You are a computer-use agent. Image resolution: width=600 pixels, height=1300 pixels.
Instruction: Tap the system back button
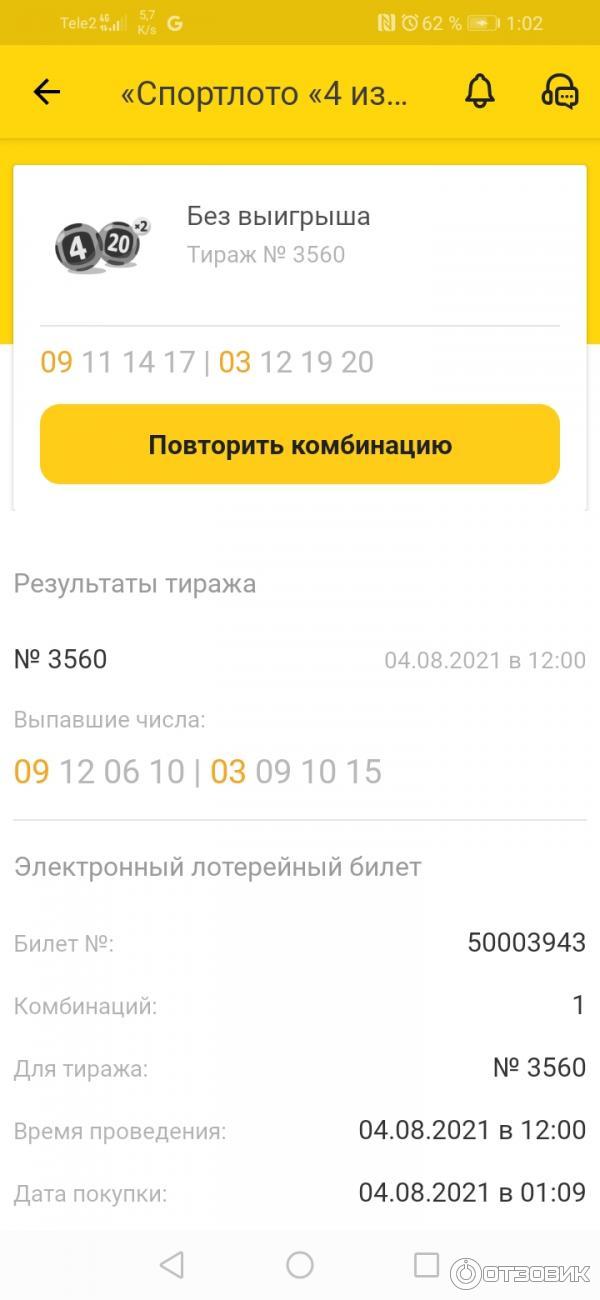click(172, 1265)
